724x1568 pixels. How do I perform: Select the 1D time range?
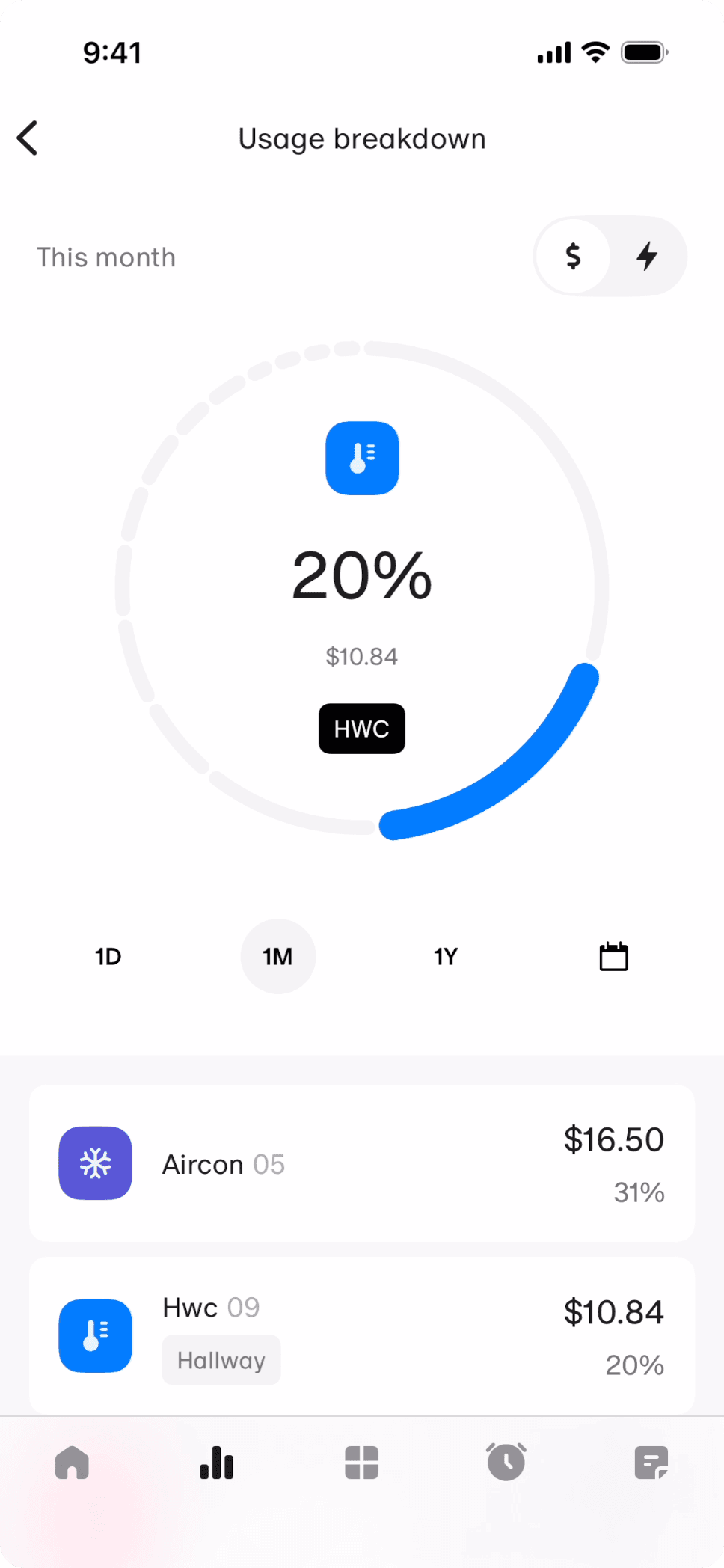click(x=108, y=957)
